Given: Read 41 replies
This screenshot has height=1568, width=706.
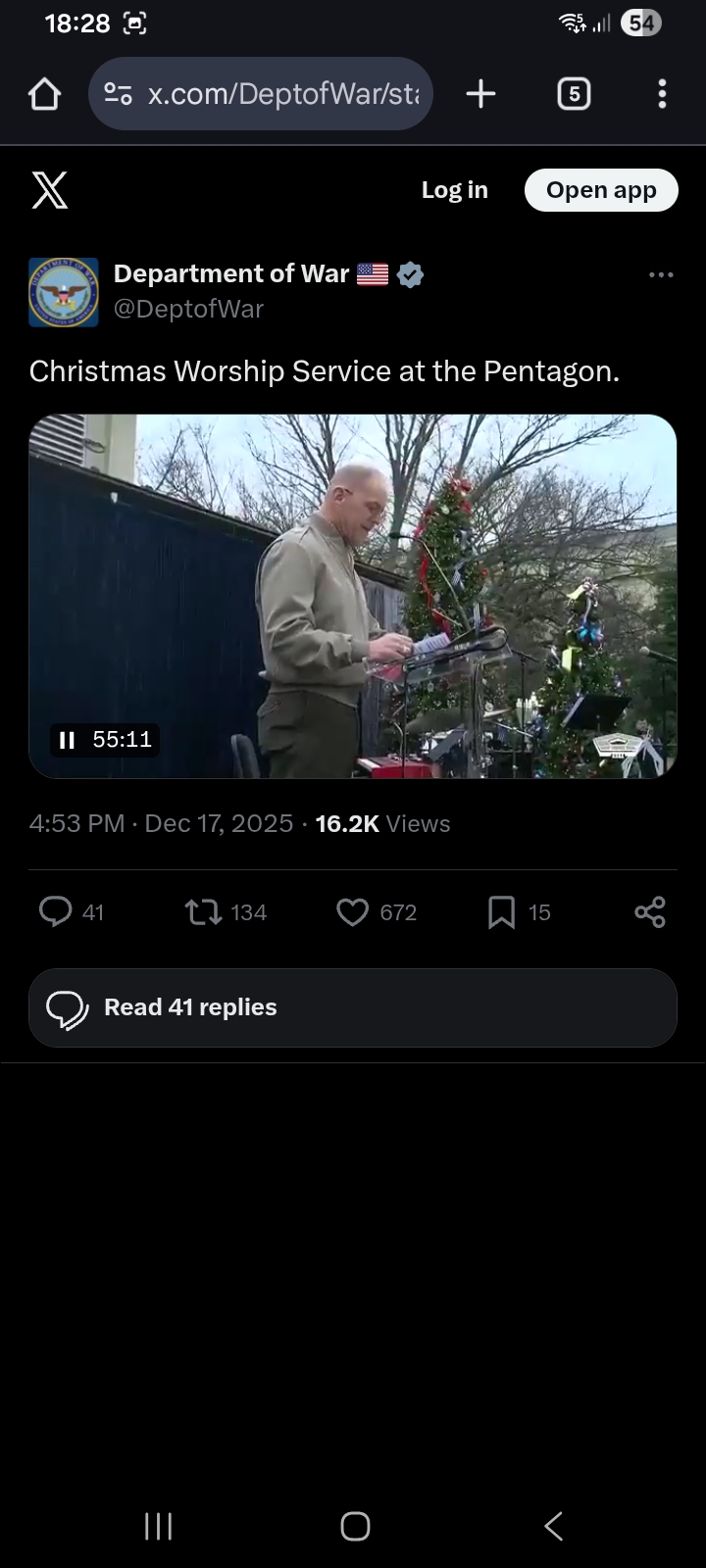Looking at the screenshot, I should point(353,1007).
